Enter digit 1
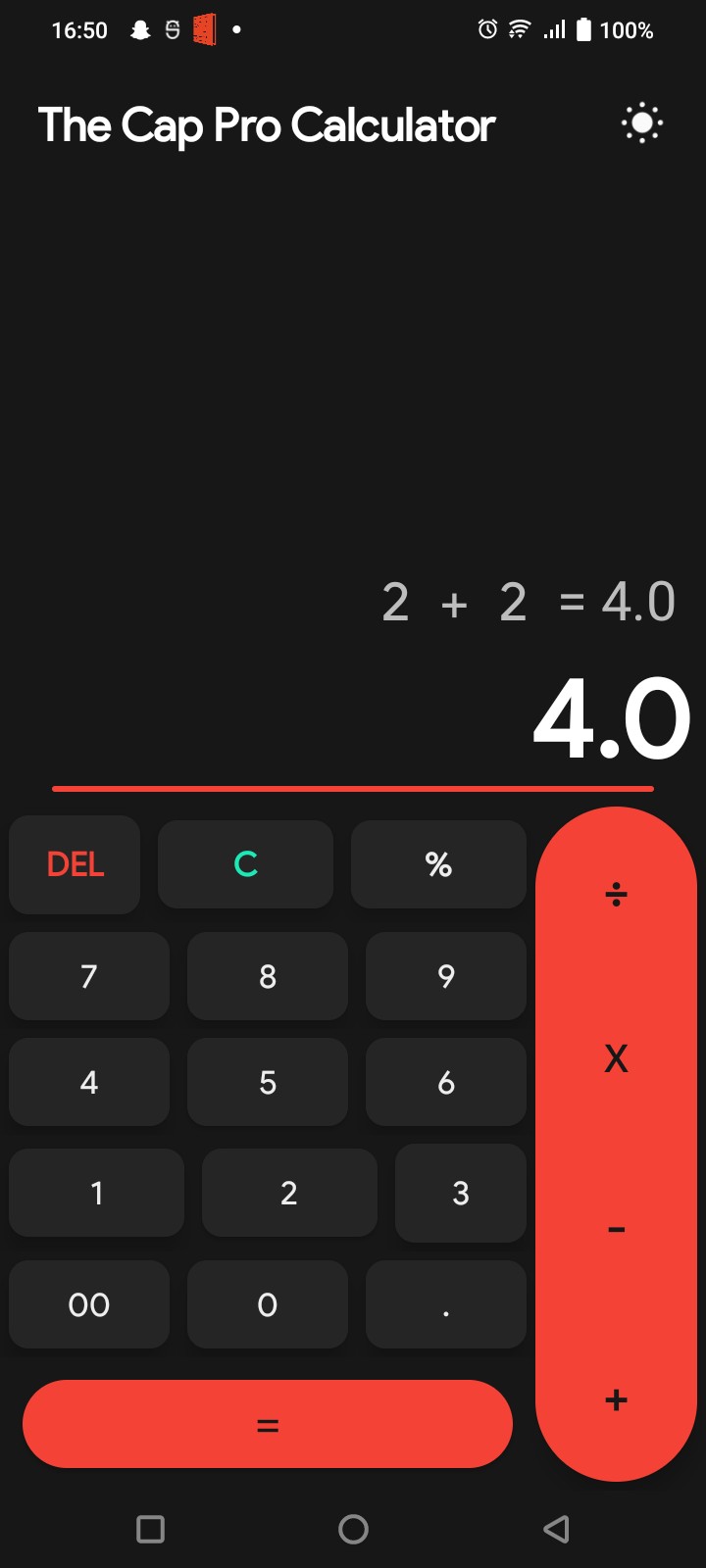706x1568 pixels. (96, 1193)
